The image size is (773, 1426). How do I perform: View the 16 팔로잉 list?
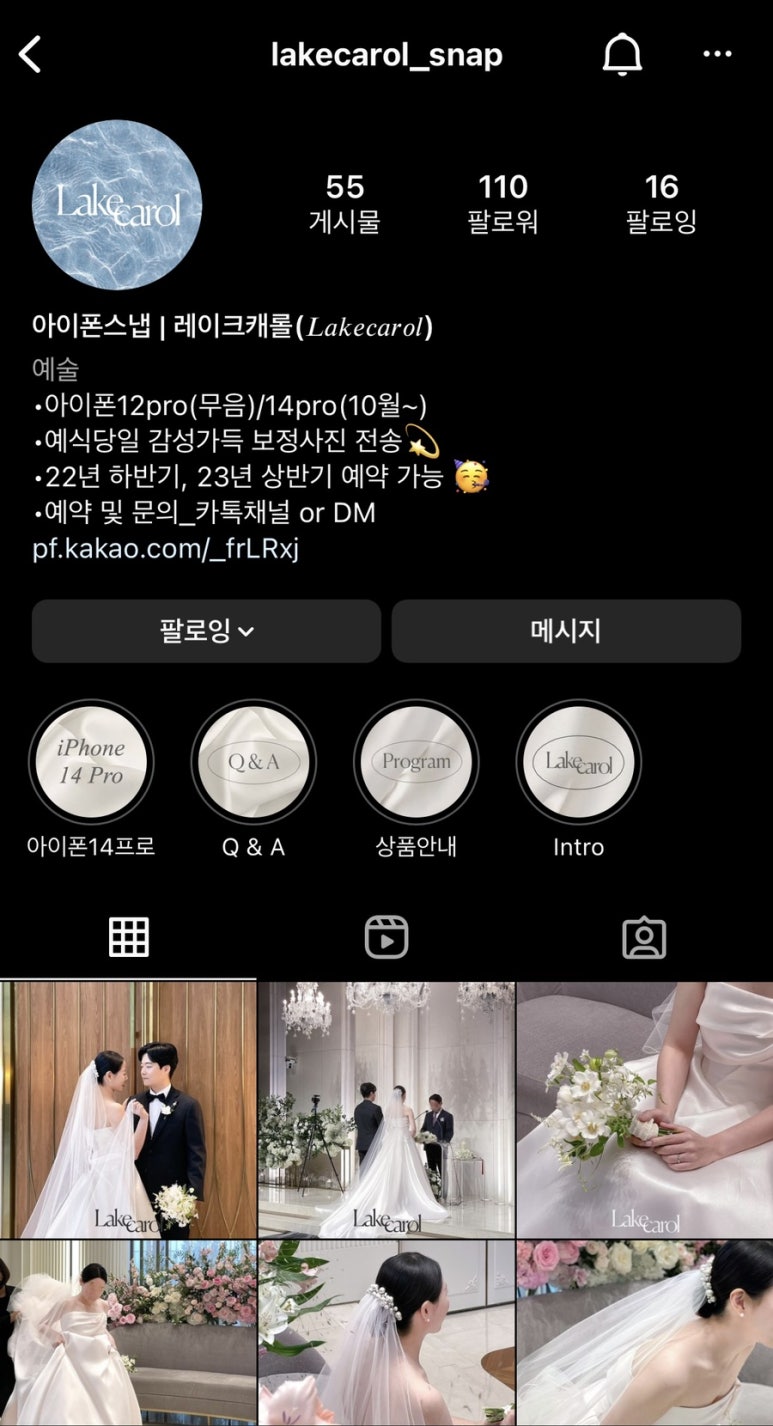[661, 203]
